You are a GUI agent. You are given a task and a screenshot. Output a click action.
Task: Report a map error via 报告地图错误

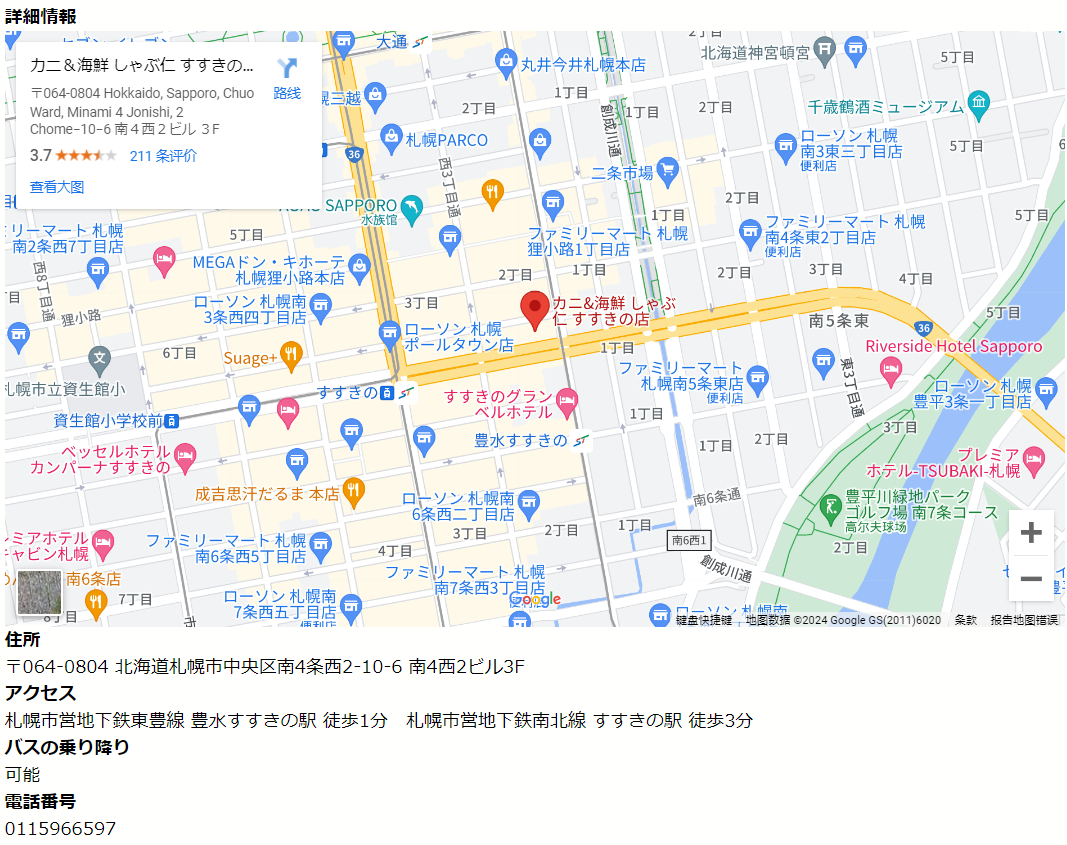pyautogui.click(x=1024, y=620)
